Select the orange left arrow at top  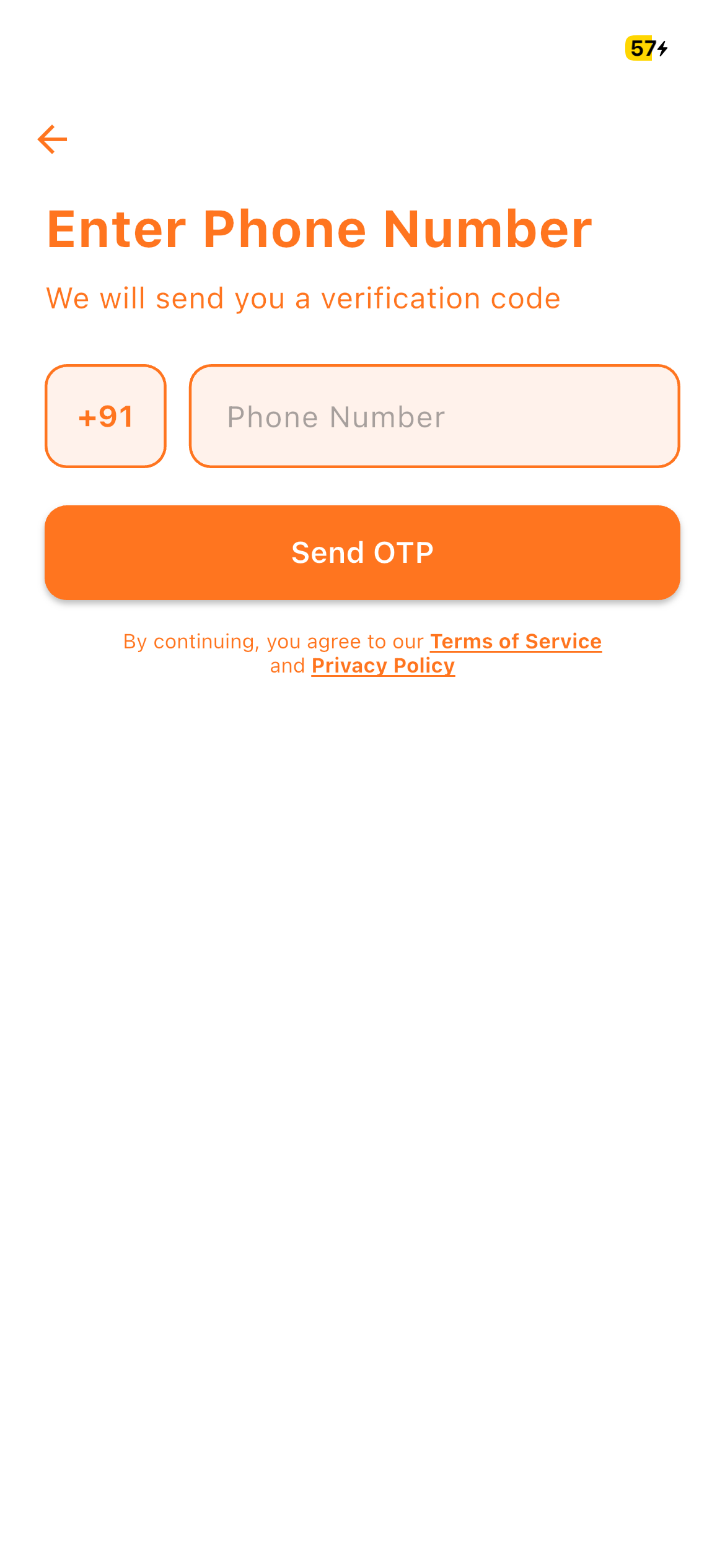coord(51,139)
